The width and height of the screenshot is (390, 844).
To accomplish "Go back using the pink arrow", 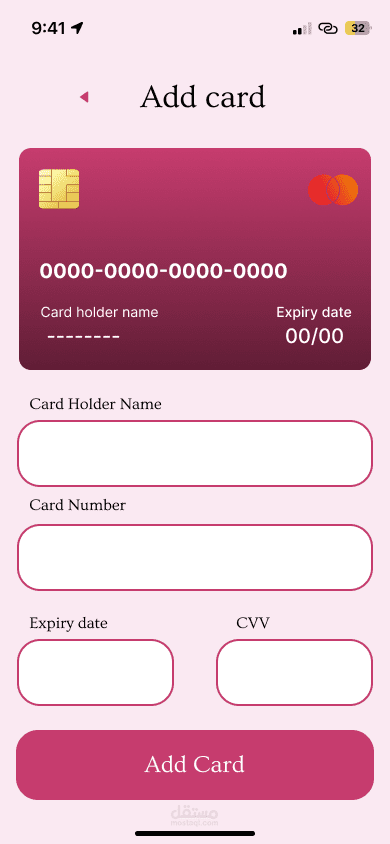I will click(84, 97).
